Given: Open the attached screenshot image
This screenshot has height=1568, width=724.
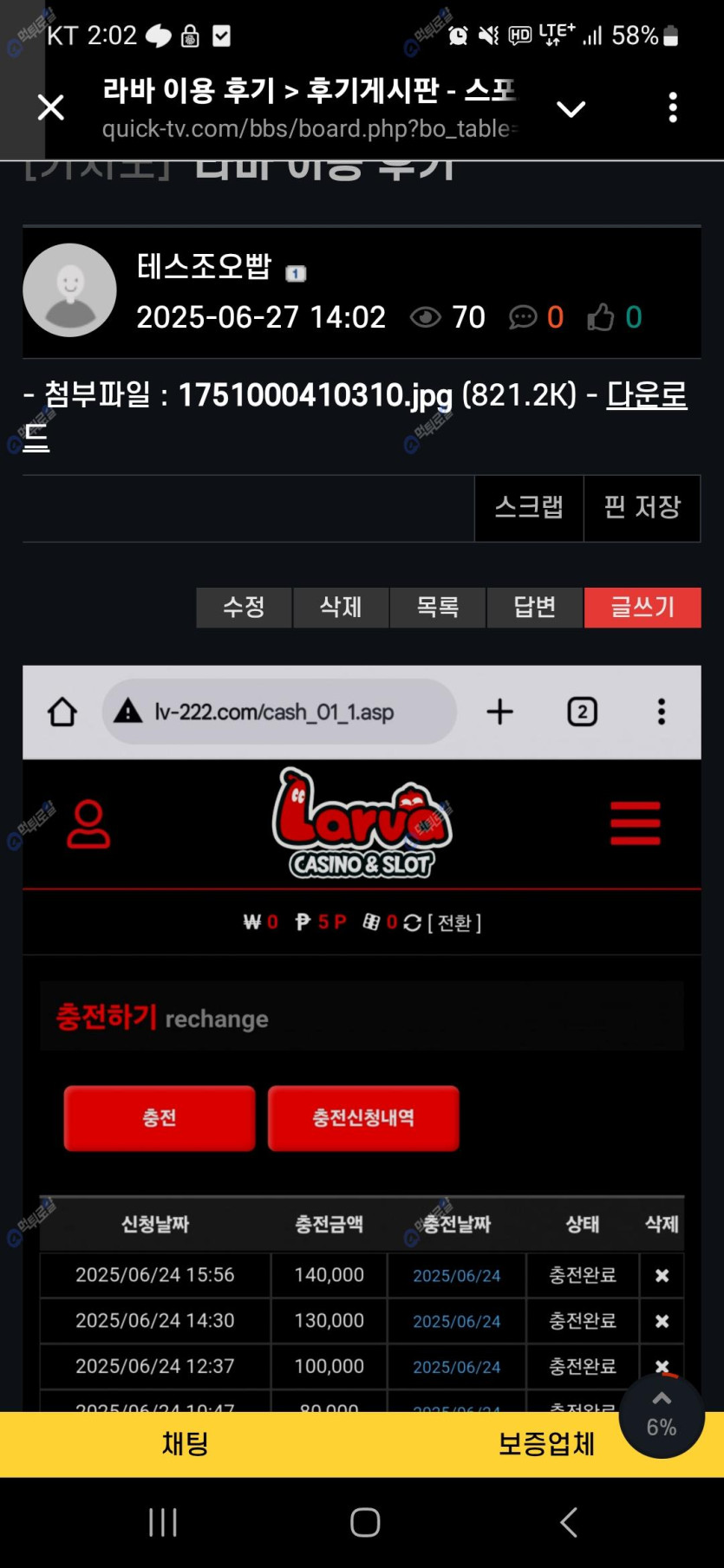Looking at the screenshot, I should point(362,1040).
